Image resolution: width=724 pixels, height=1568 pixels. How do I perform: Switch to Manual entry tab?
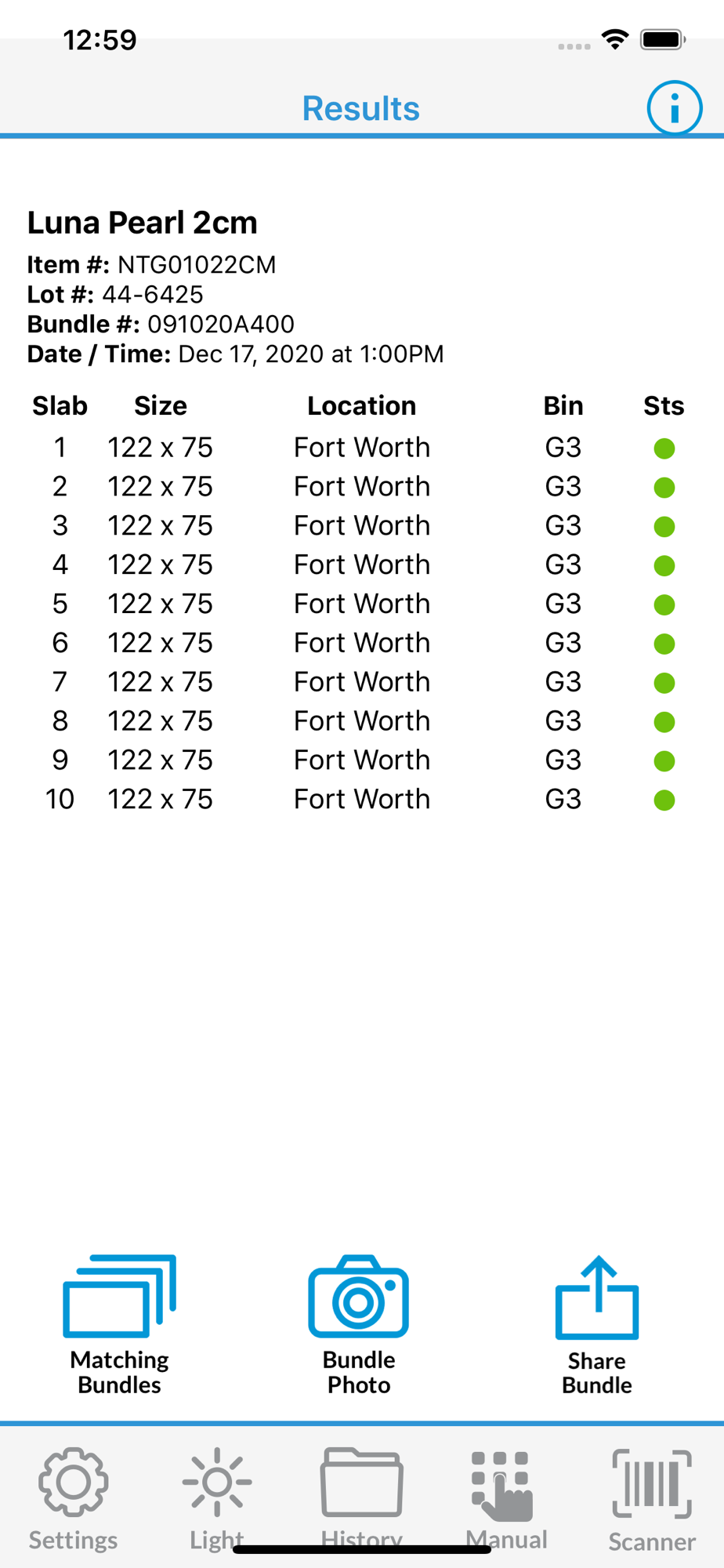point(506,1499)
